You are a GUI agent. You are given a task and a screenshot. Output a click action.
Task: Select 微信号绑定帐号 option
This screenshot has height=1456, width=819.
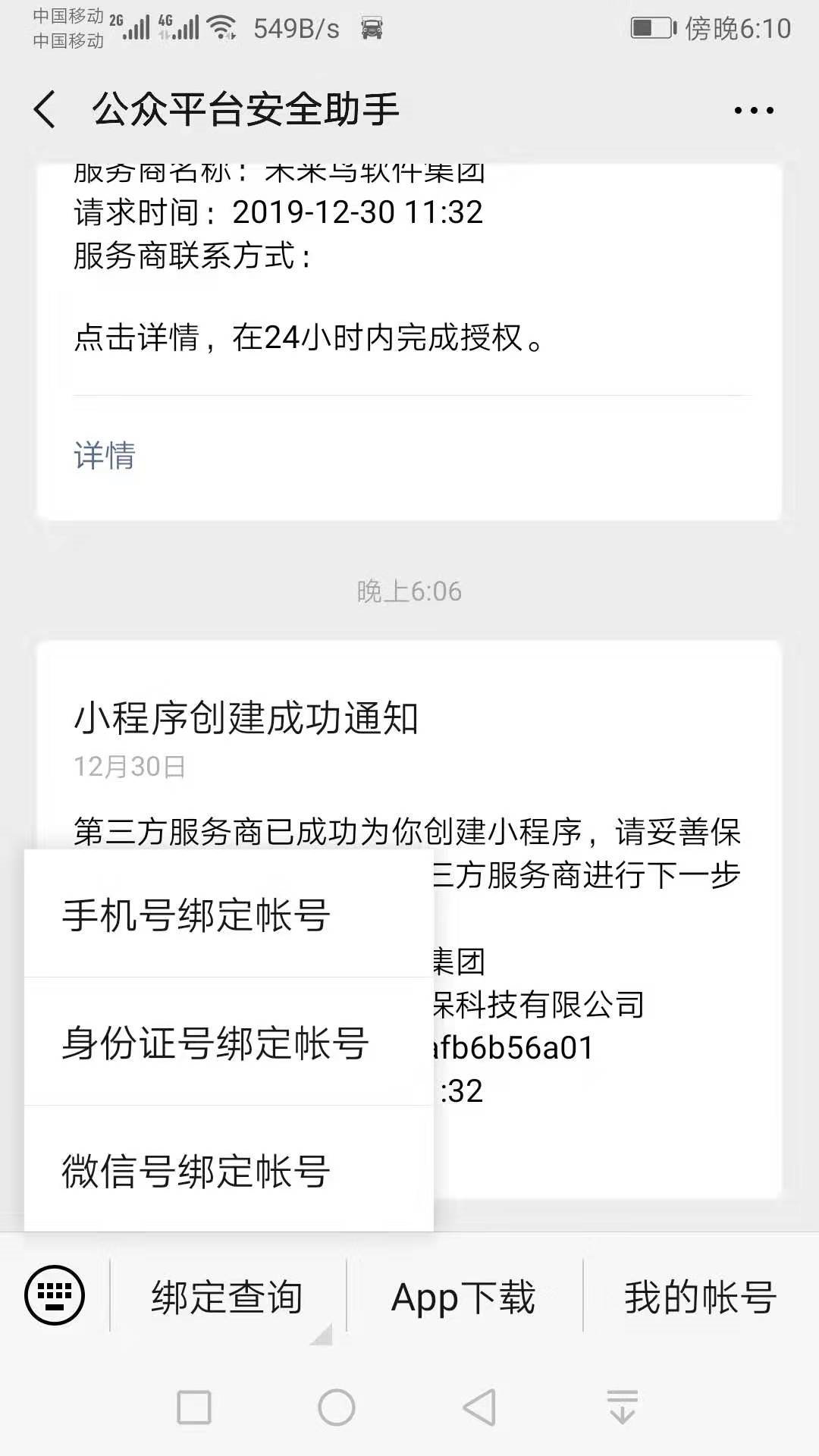coord(196,1170)
